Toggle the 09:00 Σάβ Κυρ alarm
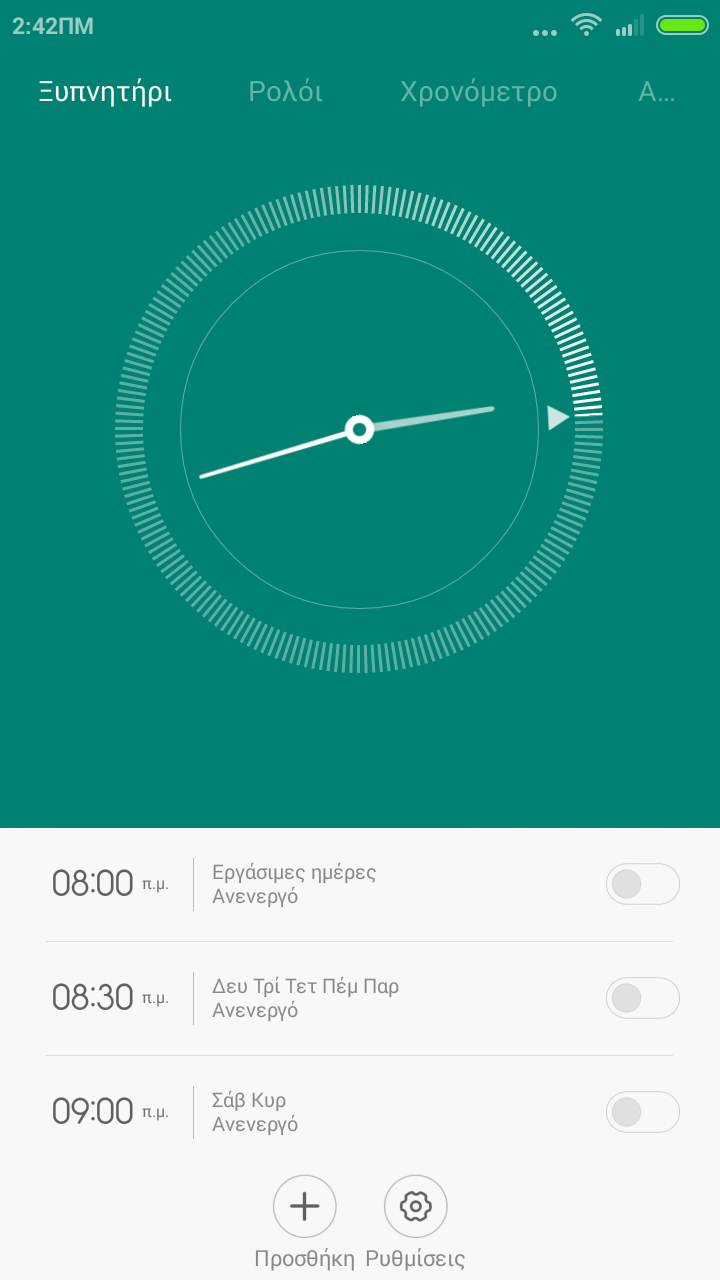Image resolution: width=720 pixels, height=1280 pixels. pyautogui.click(x=642, y=1112)
